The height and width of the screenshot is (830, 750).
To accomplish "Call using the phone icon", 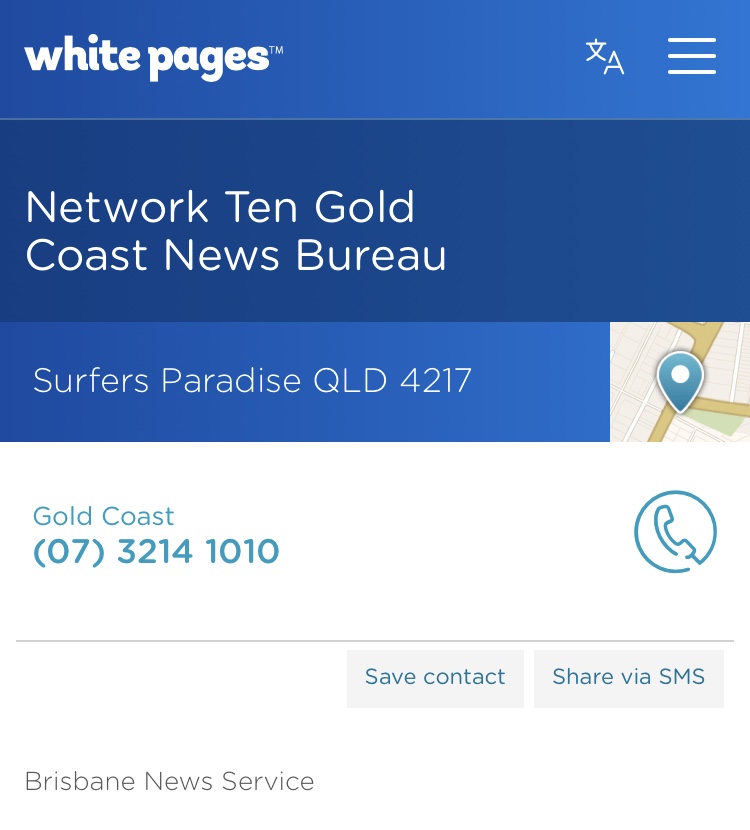I will coord(676,531).
